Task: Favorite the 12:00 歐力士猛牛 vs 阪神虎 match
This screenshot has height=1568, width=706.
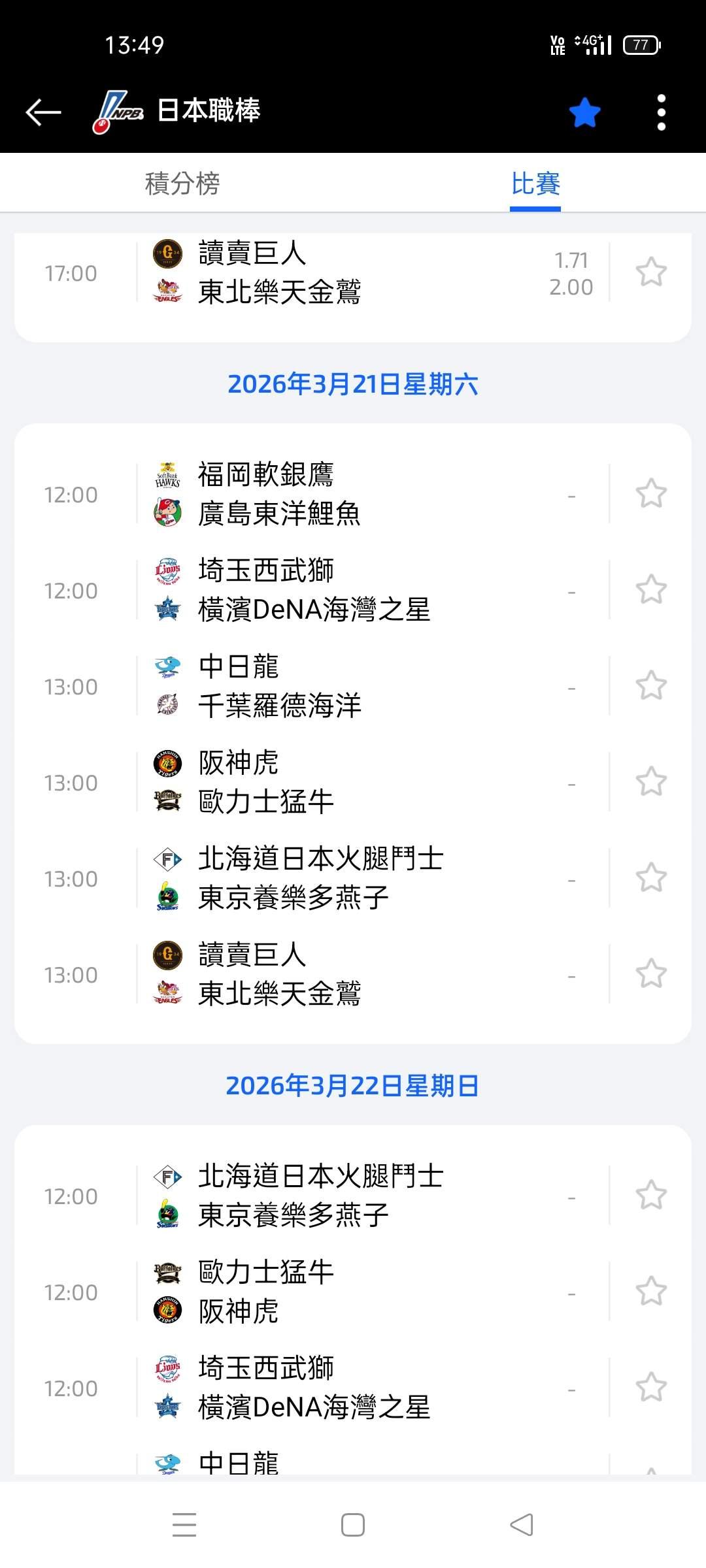Action: click(x=651, y=1292)
